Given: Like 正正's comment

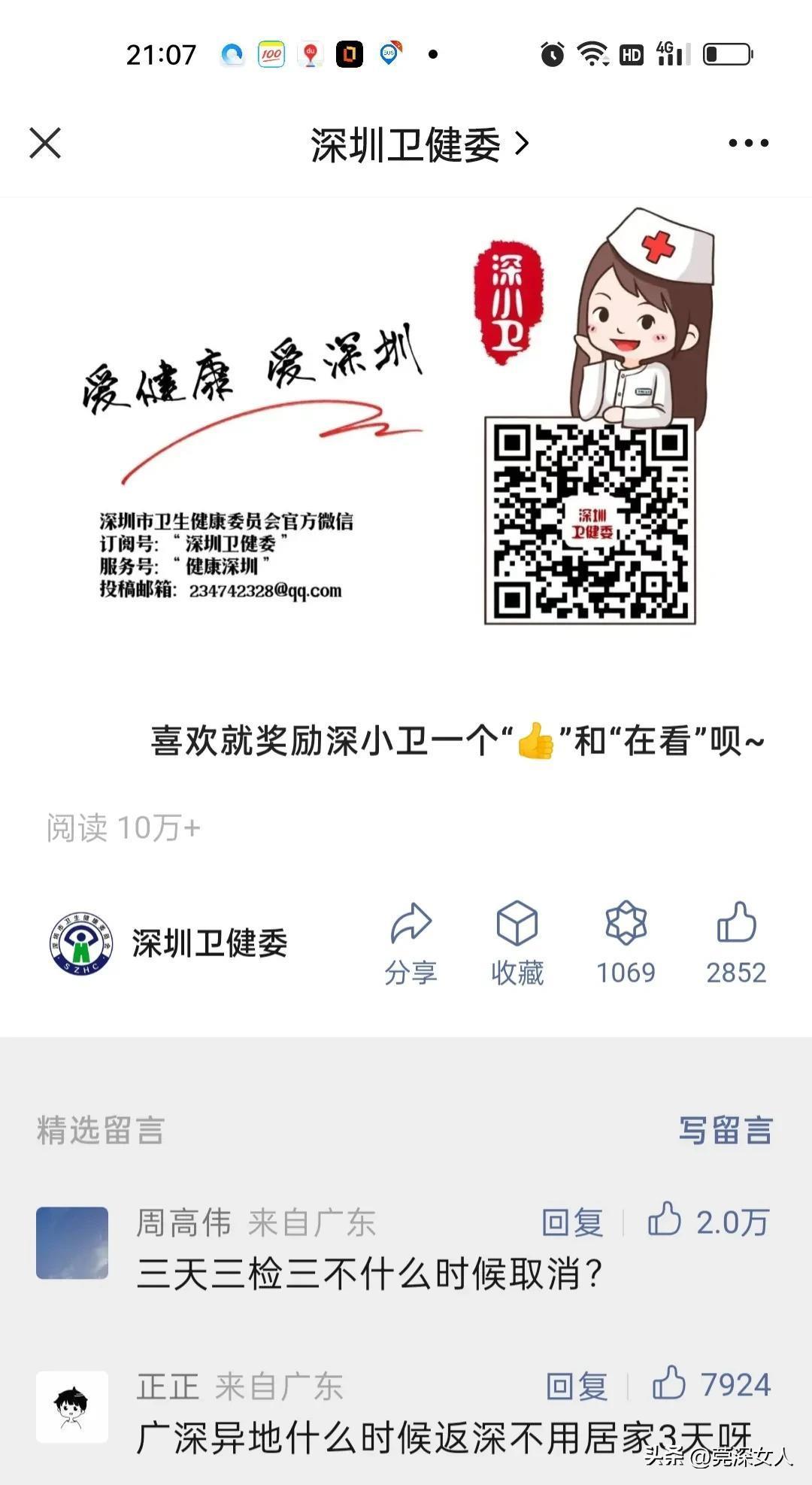Looking at the screenshot, I should pyautogui.click(x=711, y=1383).
